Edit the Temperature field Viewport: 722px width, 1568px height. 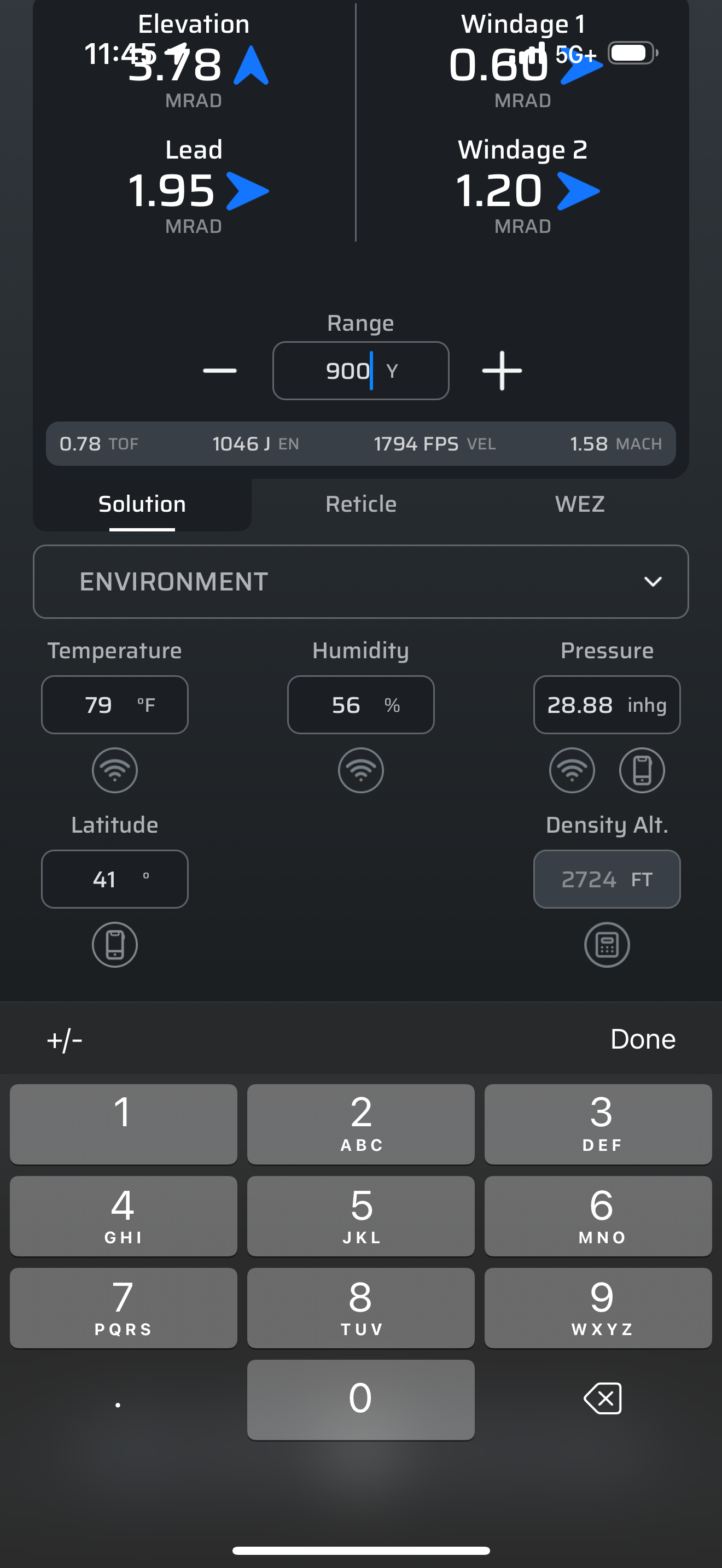pyautogui.click(x=114, y=705)
